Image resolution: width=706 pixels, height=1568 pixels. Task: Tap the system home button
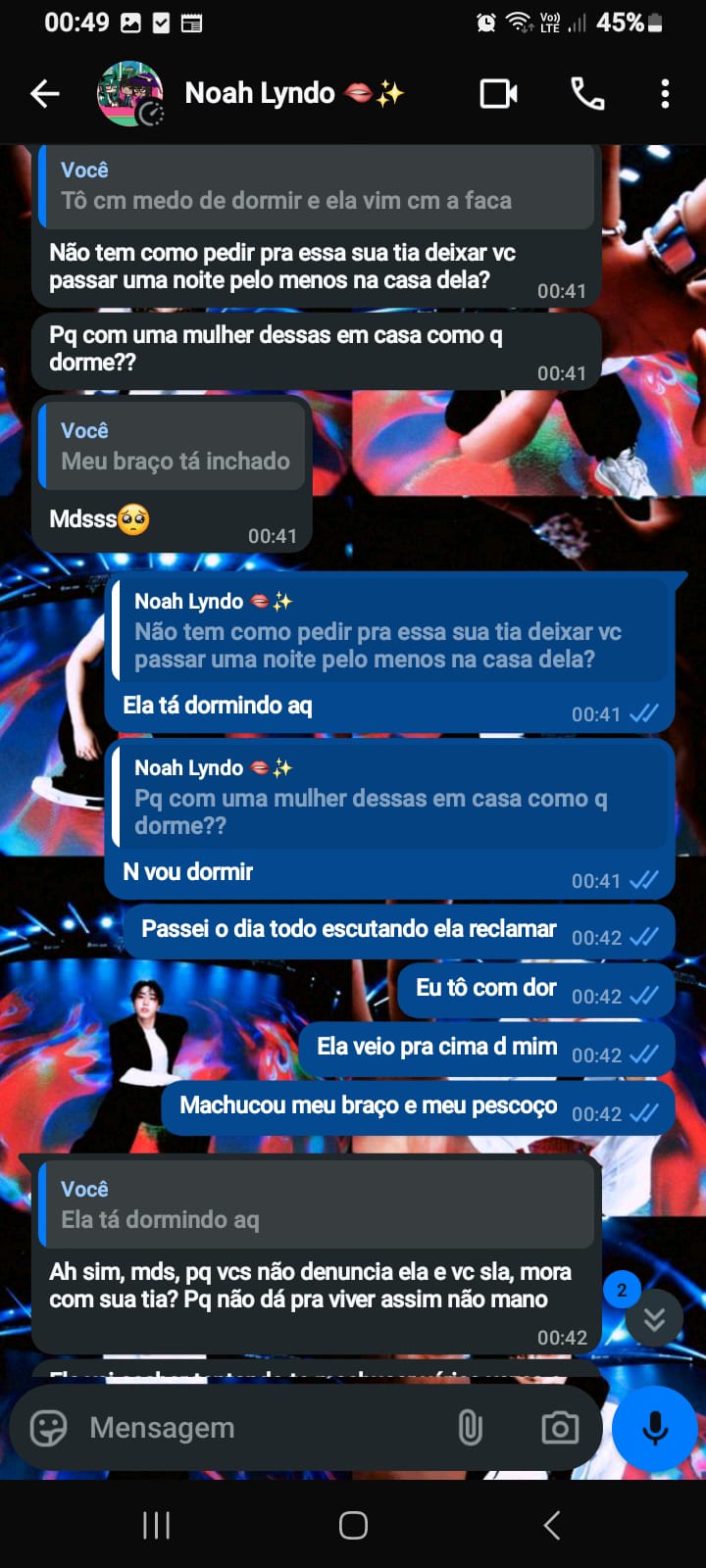(353, 1525)
